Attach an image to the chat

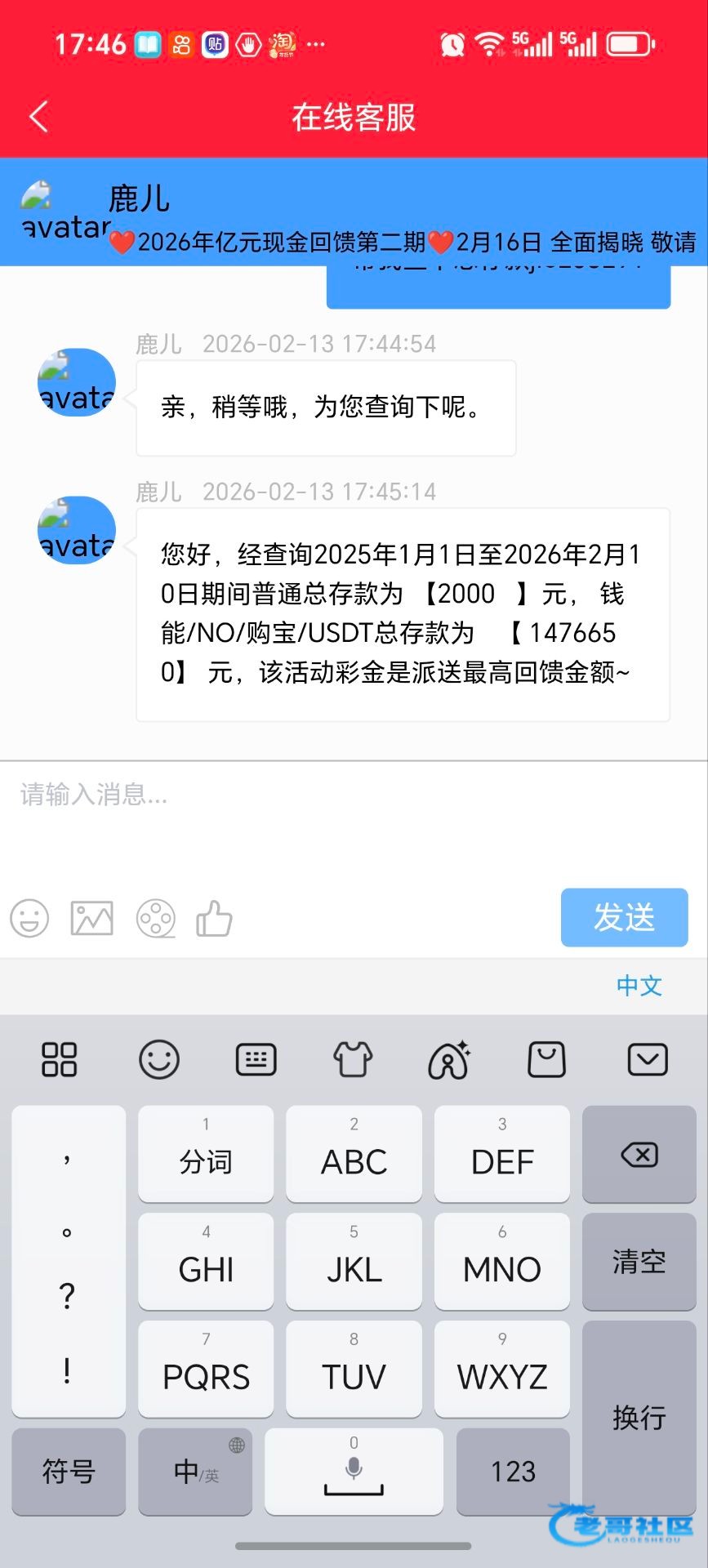(x=91, y=919)
